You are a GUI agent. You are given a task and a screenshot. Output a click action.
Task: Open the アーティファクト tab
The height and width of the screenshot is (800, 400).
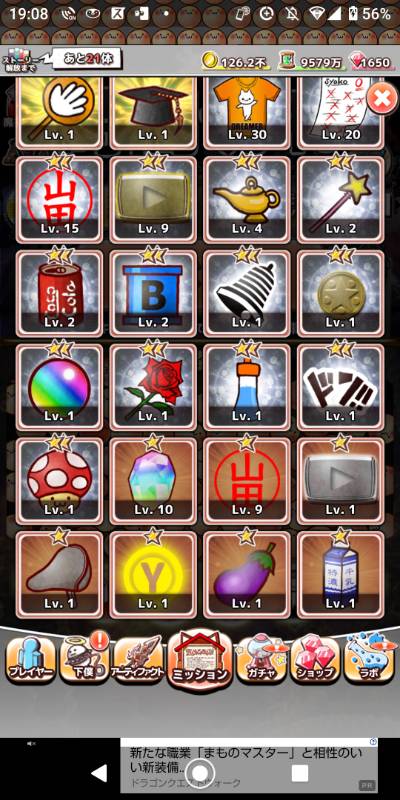pyautogui.click(x=138, y=660)
